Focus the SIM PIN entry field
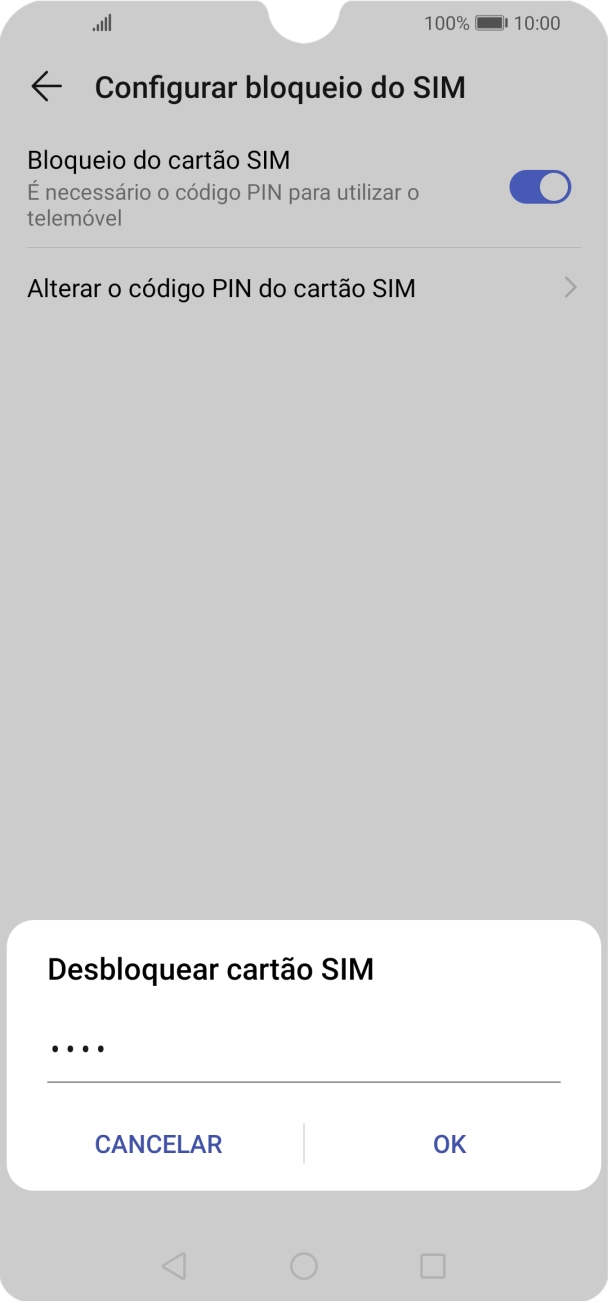The image size is (608, 1301). (303, 1050)
